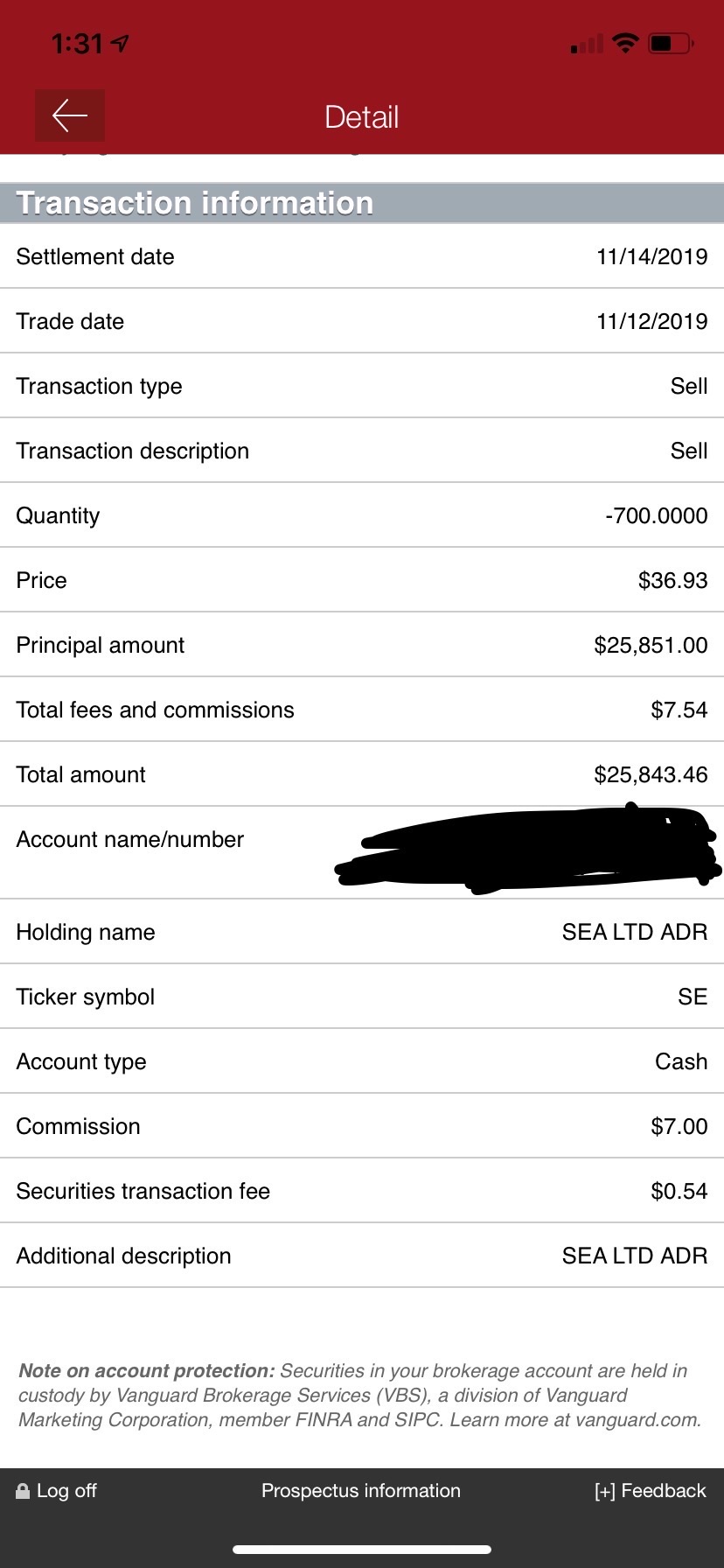Open the Feedback option
This screenshot has height=1568, width=724.
(x=650, y=1491)
